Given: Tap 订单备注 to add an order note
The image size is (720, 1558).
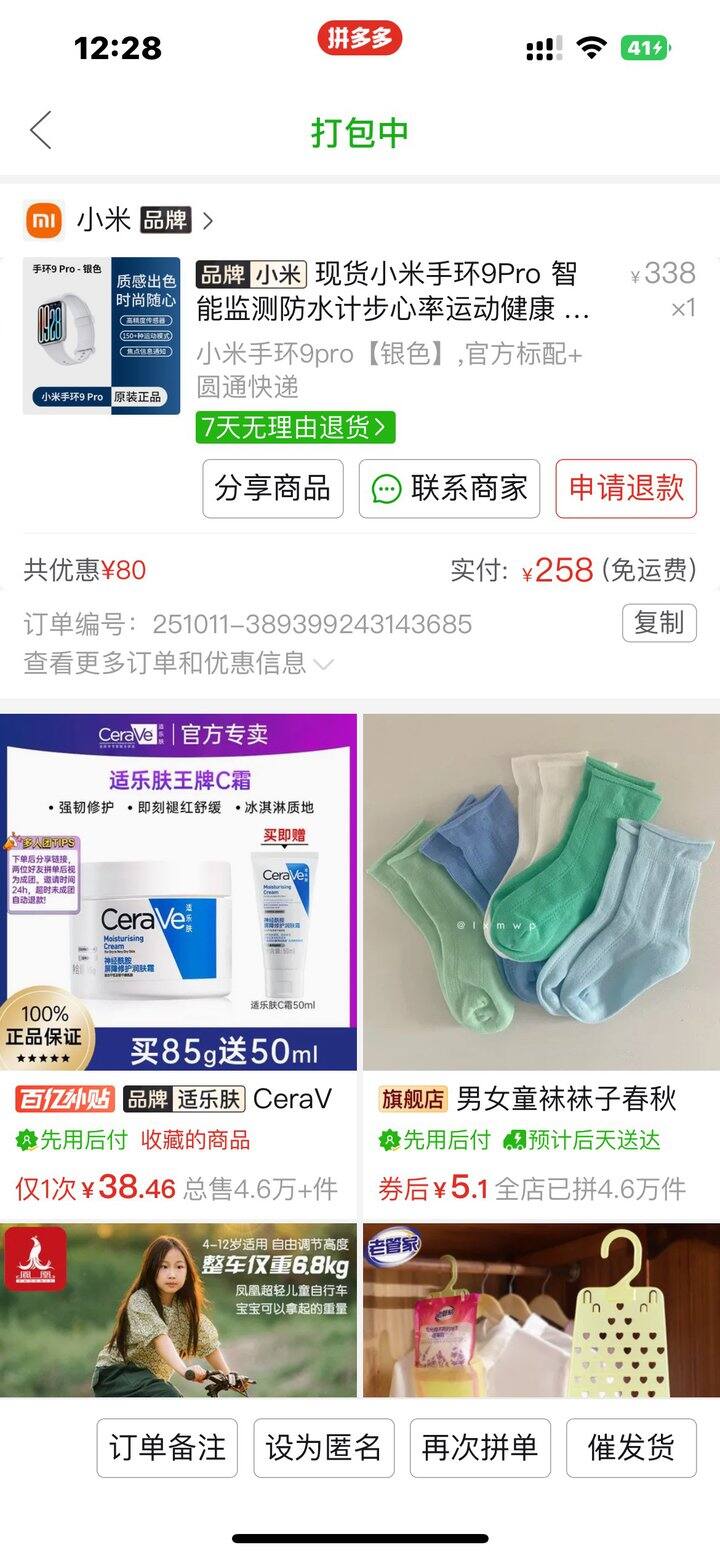Looking at the screenshot, I should click(167, 1447).
